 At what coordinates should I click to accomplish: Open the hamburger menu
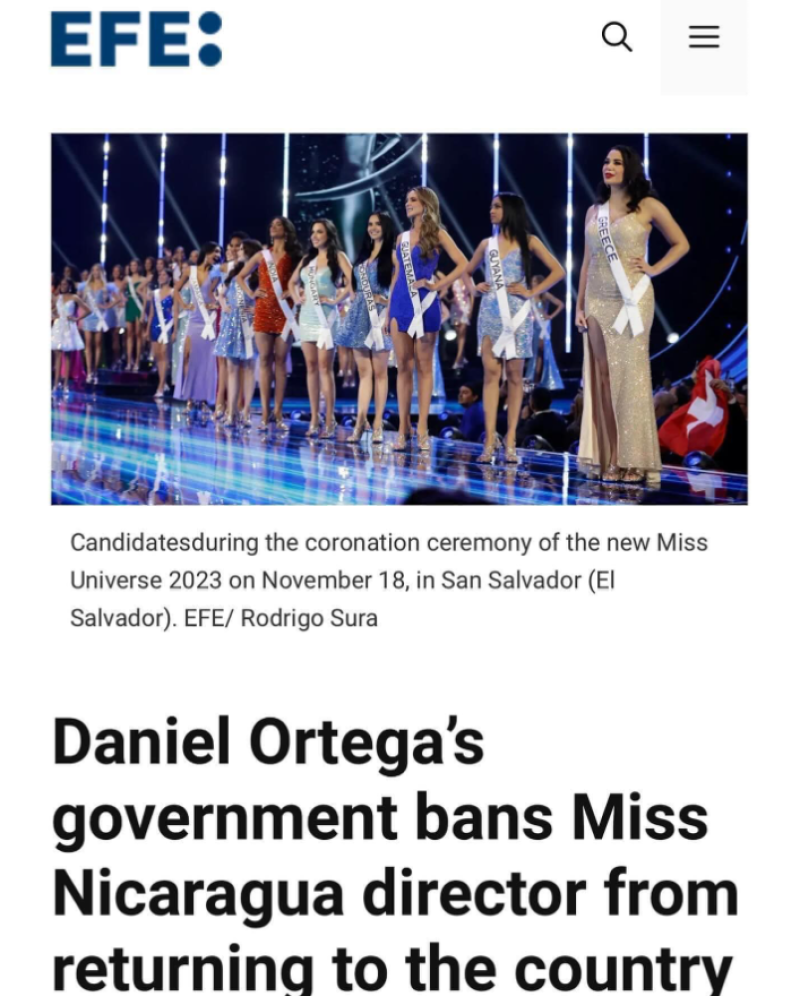point(704,37)
